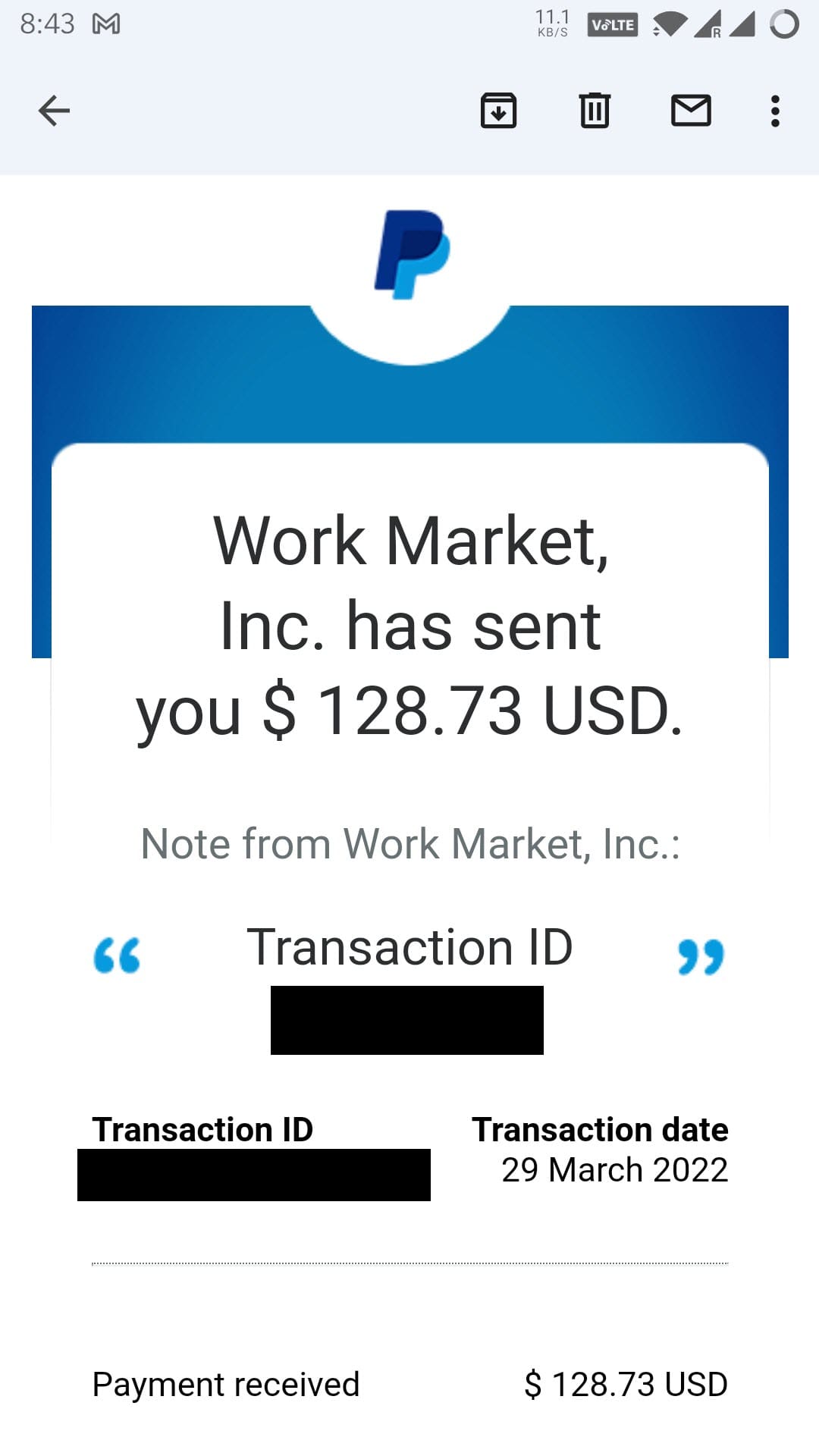The width and height of the screenshot is (819, 1456).
Task: Open the three-dot overflow menu
Action: click(774, 111)
